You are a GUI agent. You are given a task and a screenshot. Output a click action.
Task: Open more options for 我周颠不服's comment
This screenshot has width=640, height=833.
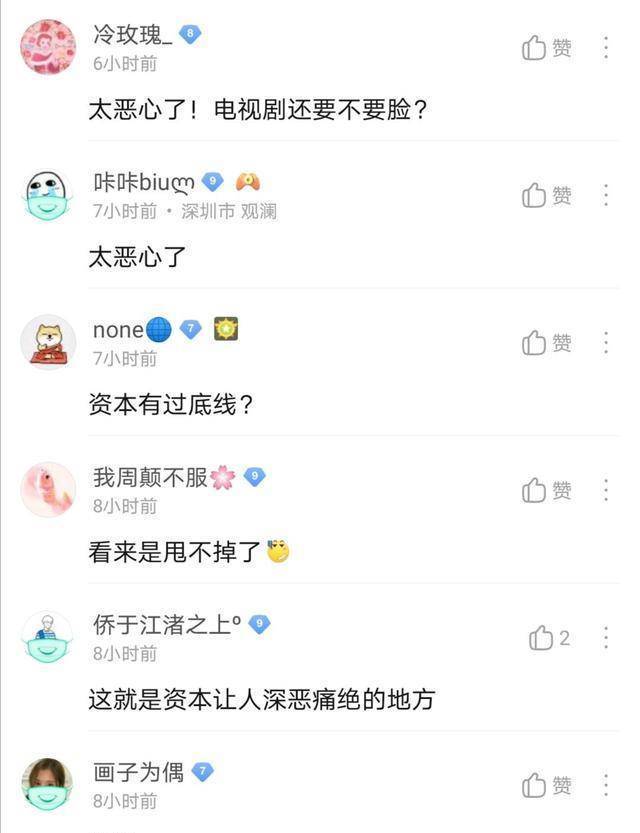pos(606,490)
